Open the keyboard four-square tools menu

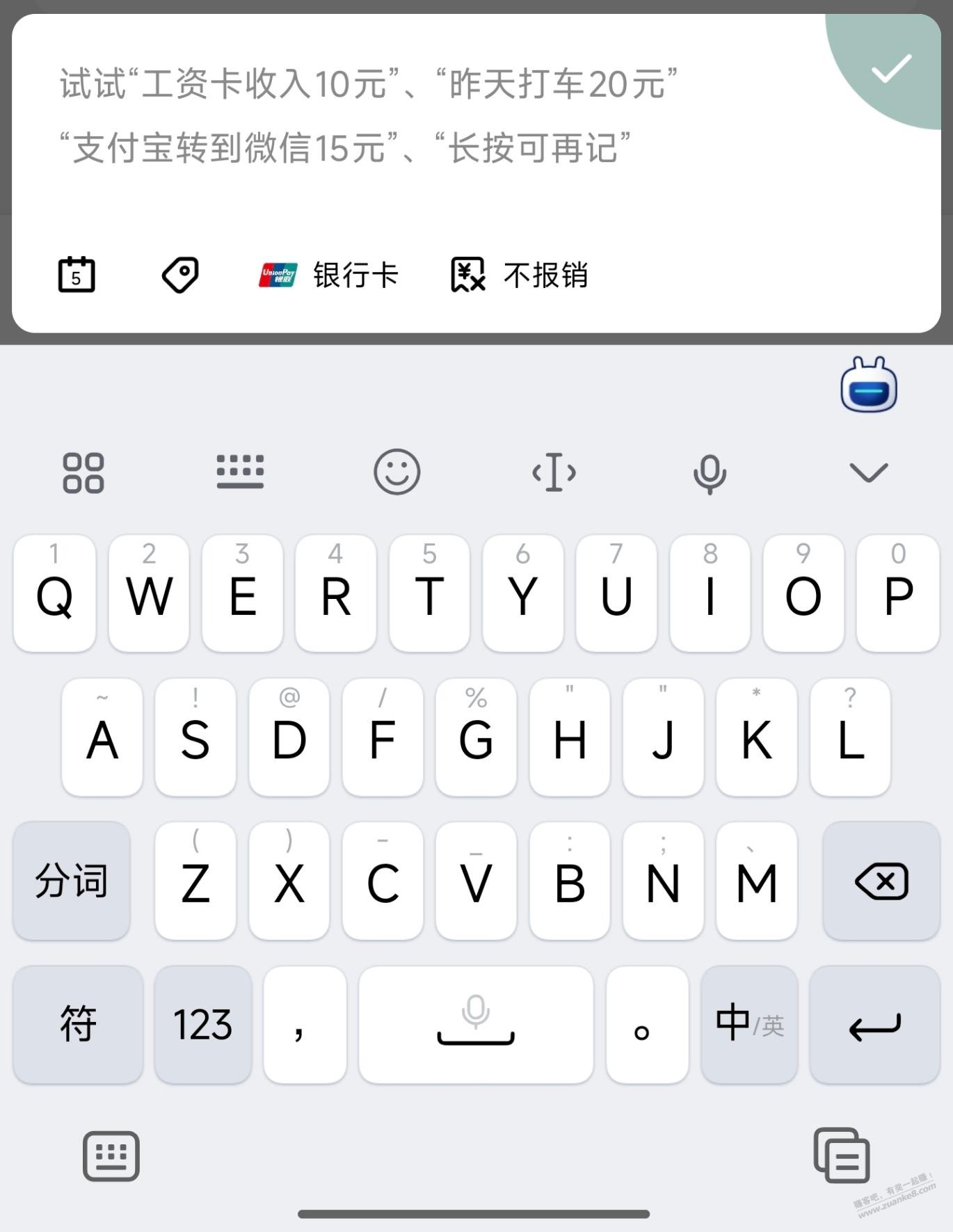click(83, 473)
